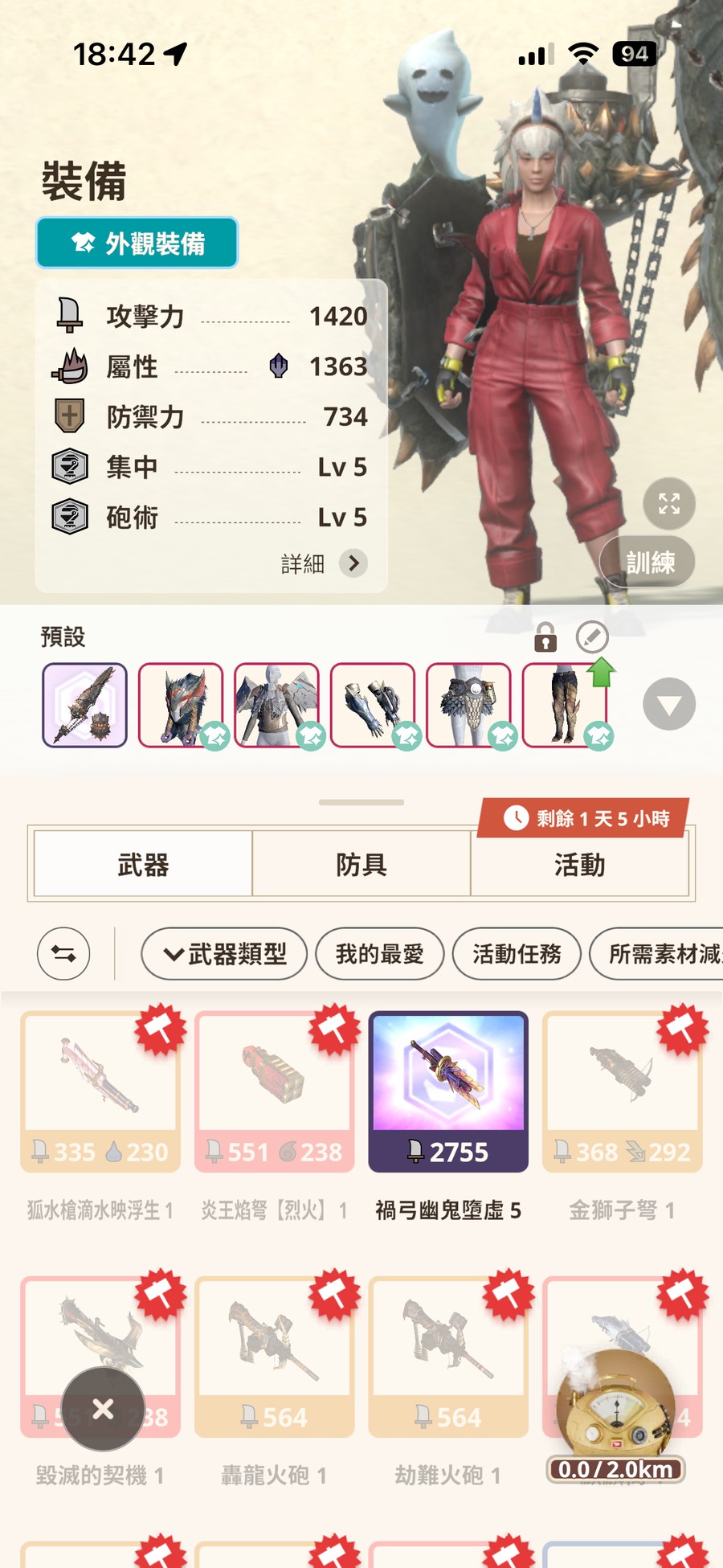
Task: Tap the 訓練 training button
Action: pos(649,562)
